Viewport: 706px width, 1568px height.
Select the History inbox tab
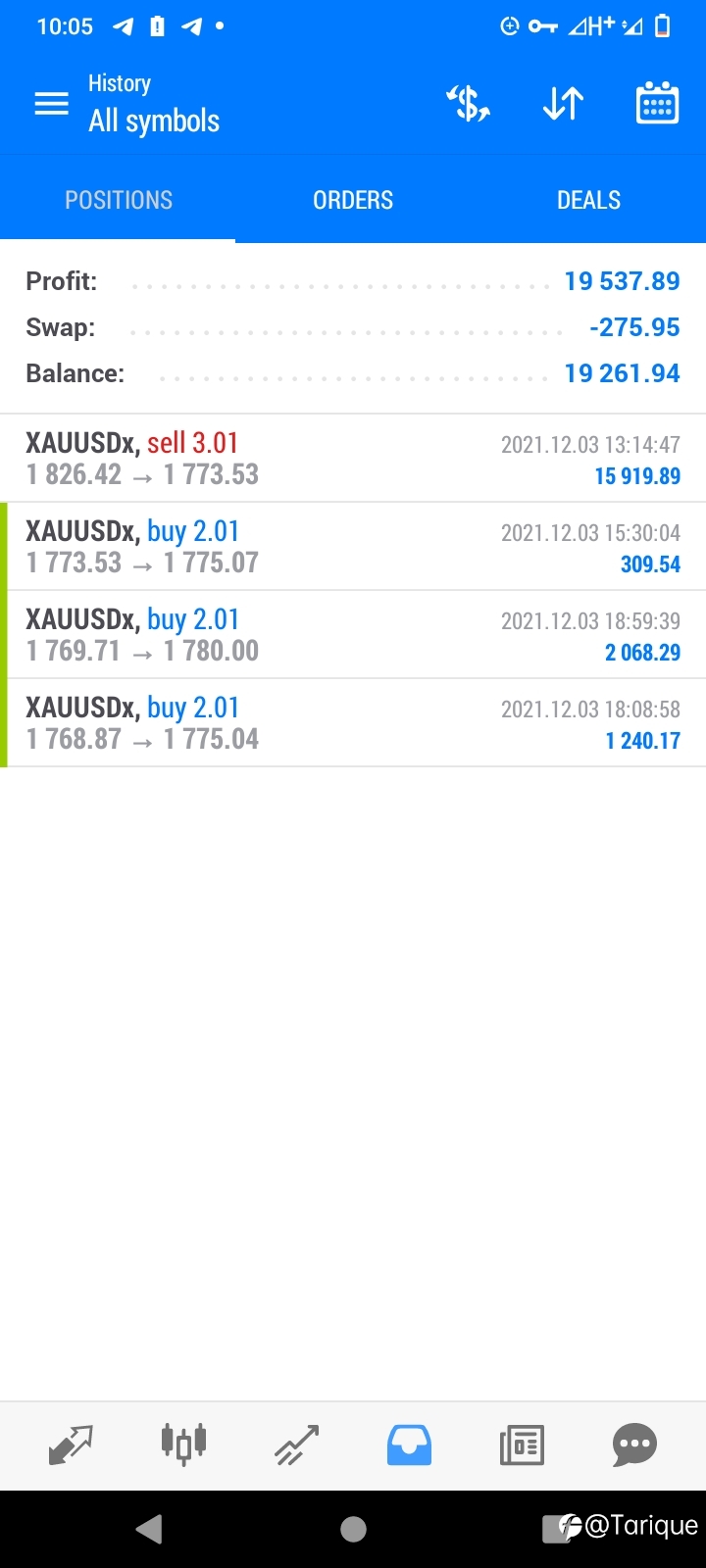point(409,1445)
